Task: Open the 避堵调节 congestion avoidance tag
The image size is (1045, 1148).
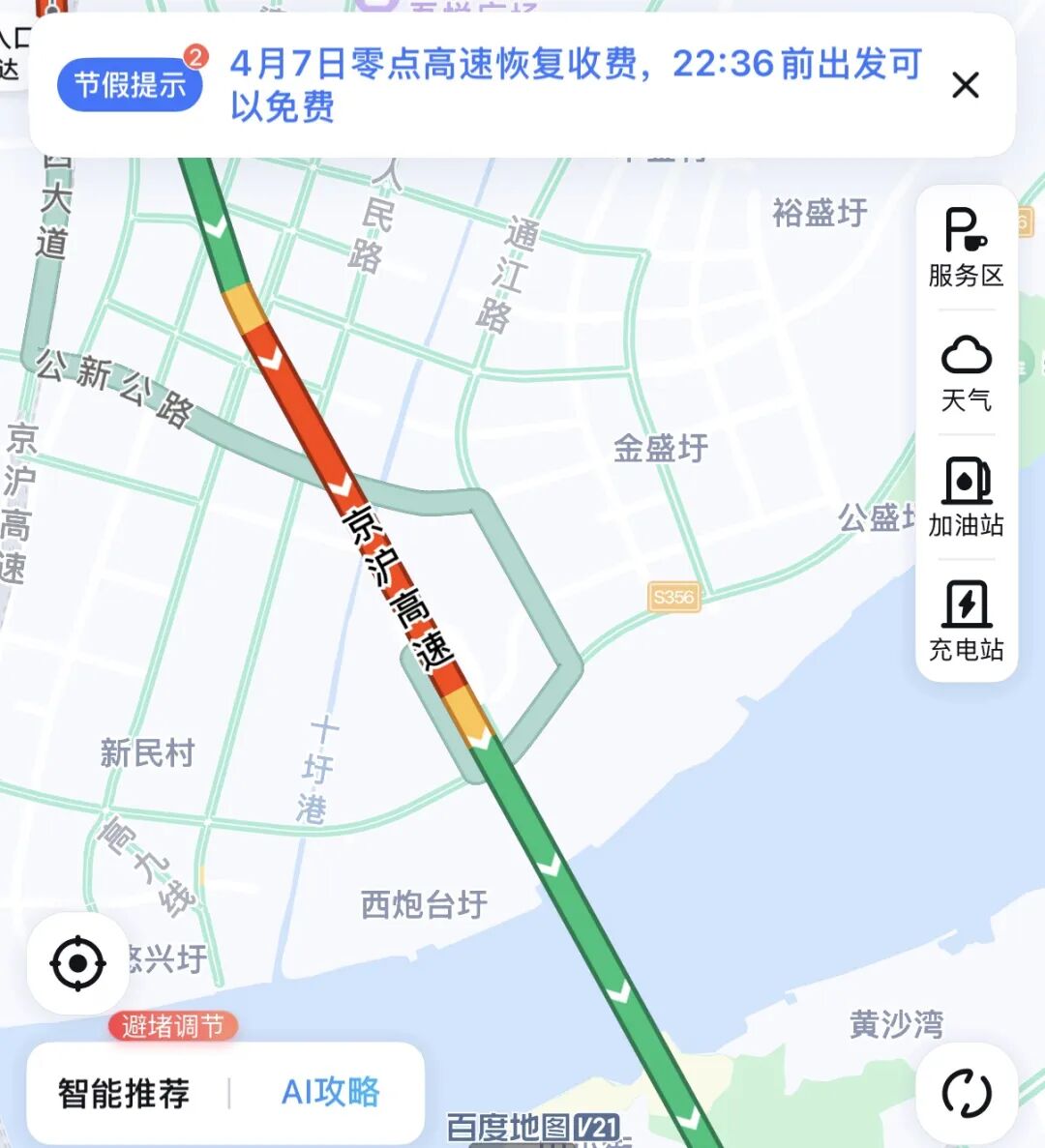Action: tap(172, 1026)
